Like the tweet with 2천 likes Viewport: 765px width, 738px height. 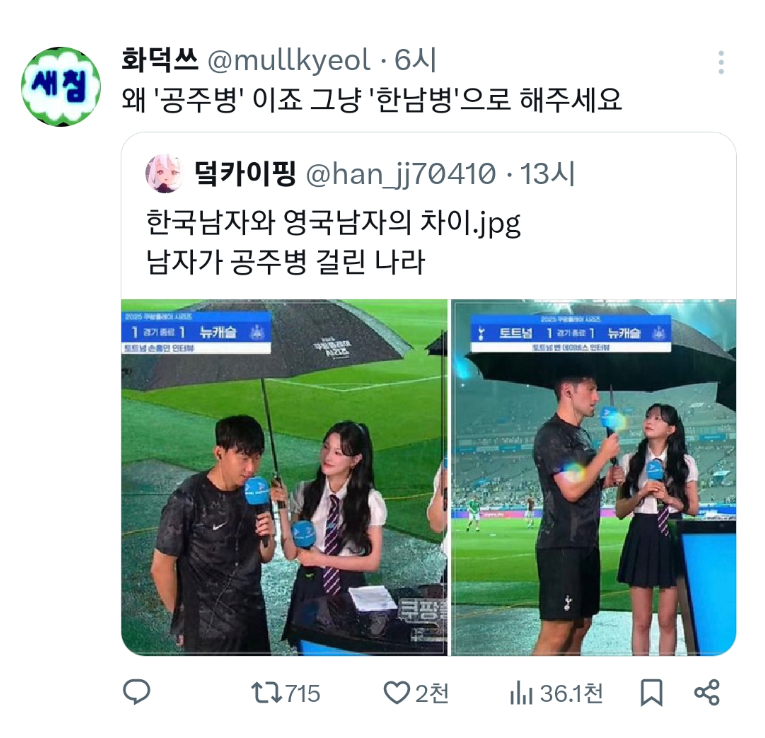(398, 693)
